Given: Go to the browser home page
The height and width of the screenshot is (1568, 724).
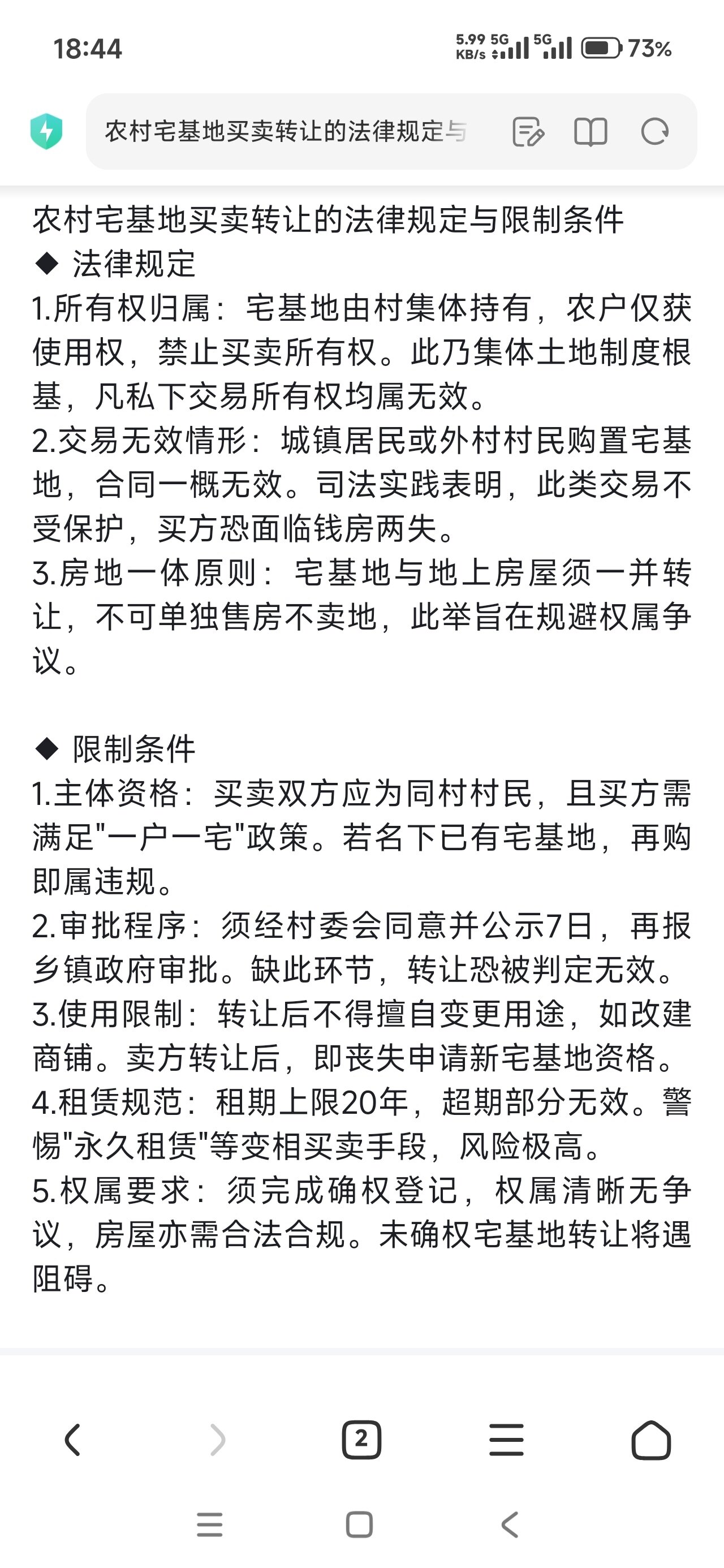Looking at the screenshot, I should 652,1440.
